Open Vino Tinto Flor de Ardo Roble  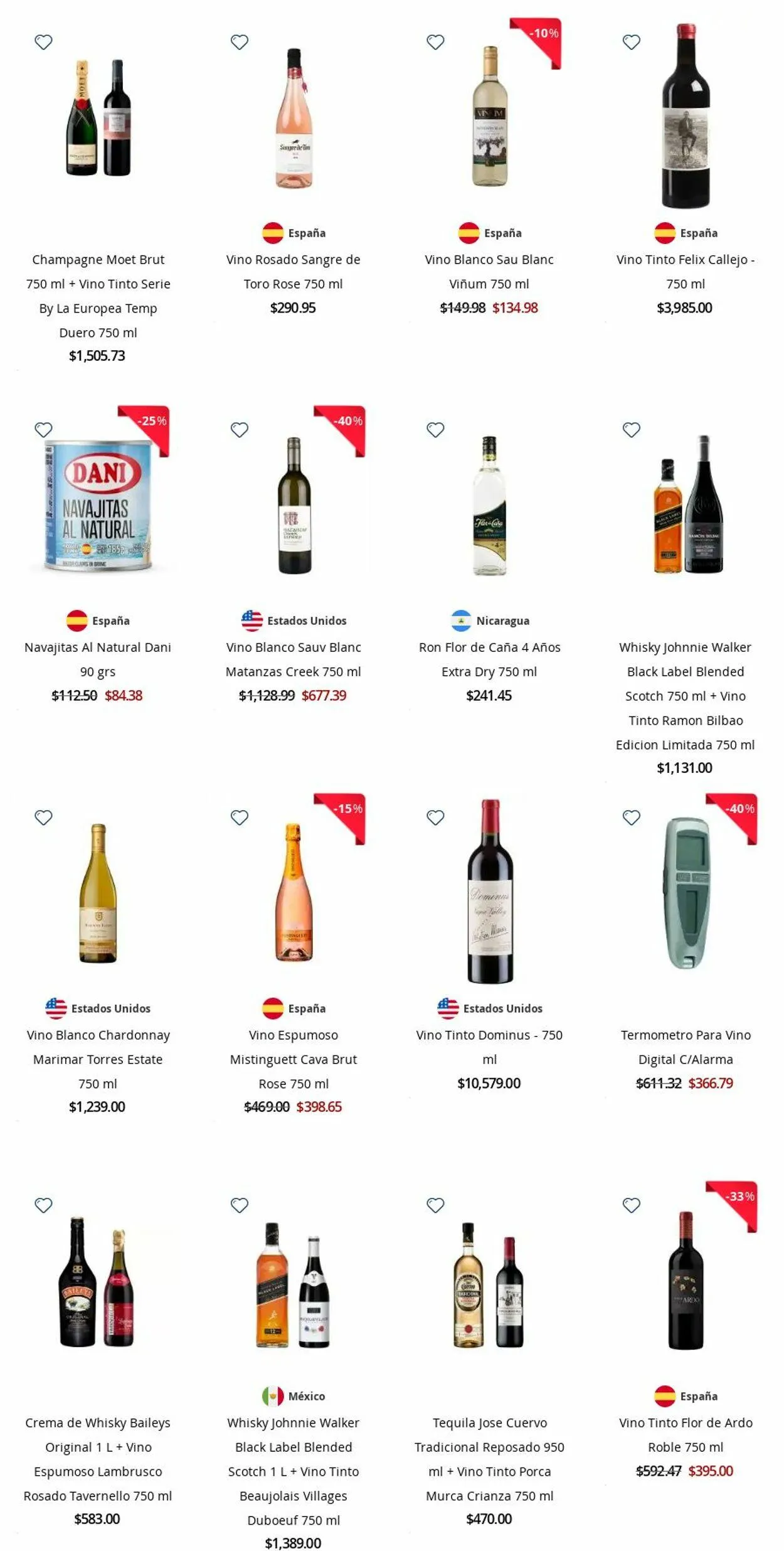click(685, 1435)
